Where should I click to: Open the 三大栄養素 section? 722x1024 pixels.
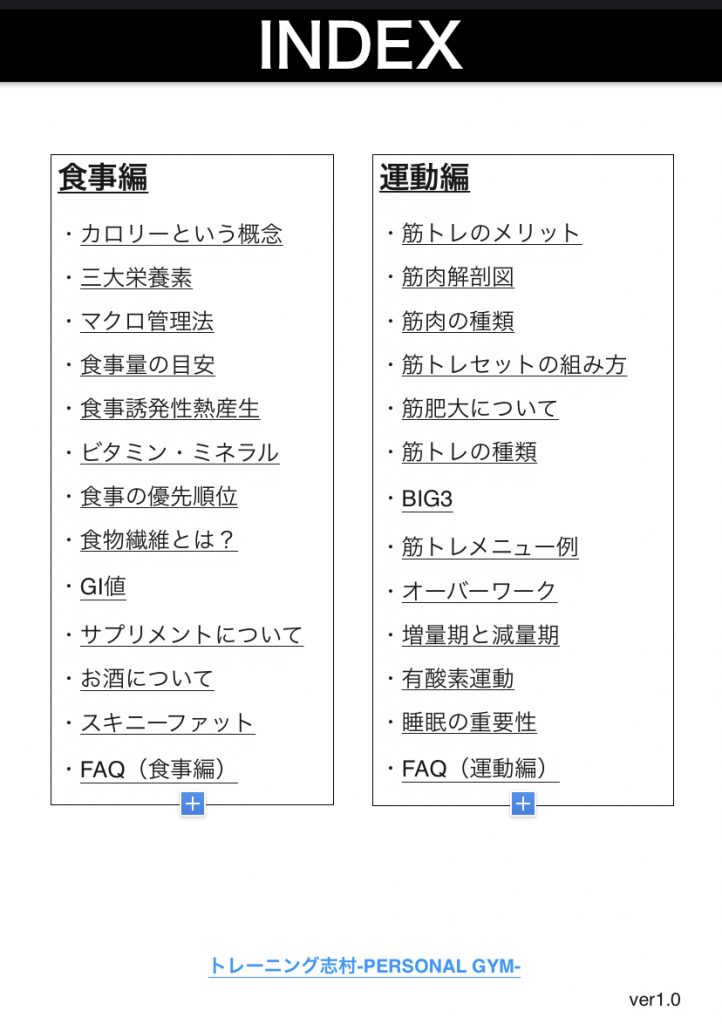(x=136, y=277)
